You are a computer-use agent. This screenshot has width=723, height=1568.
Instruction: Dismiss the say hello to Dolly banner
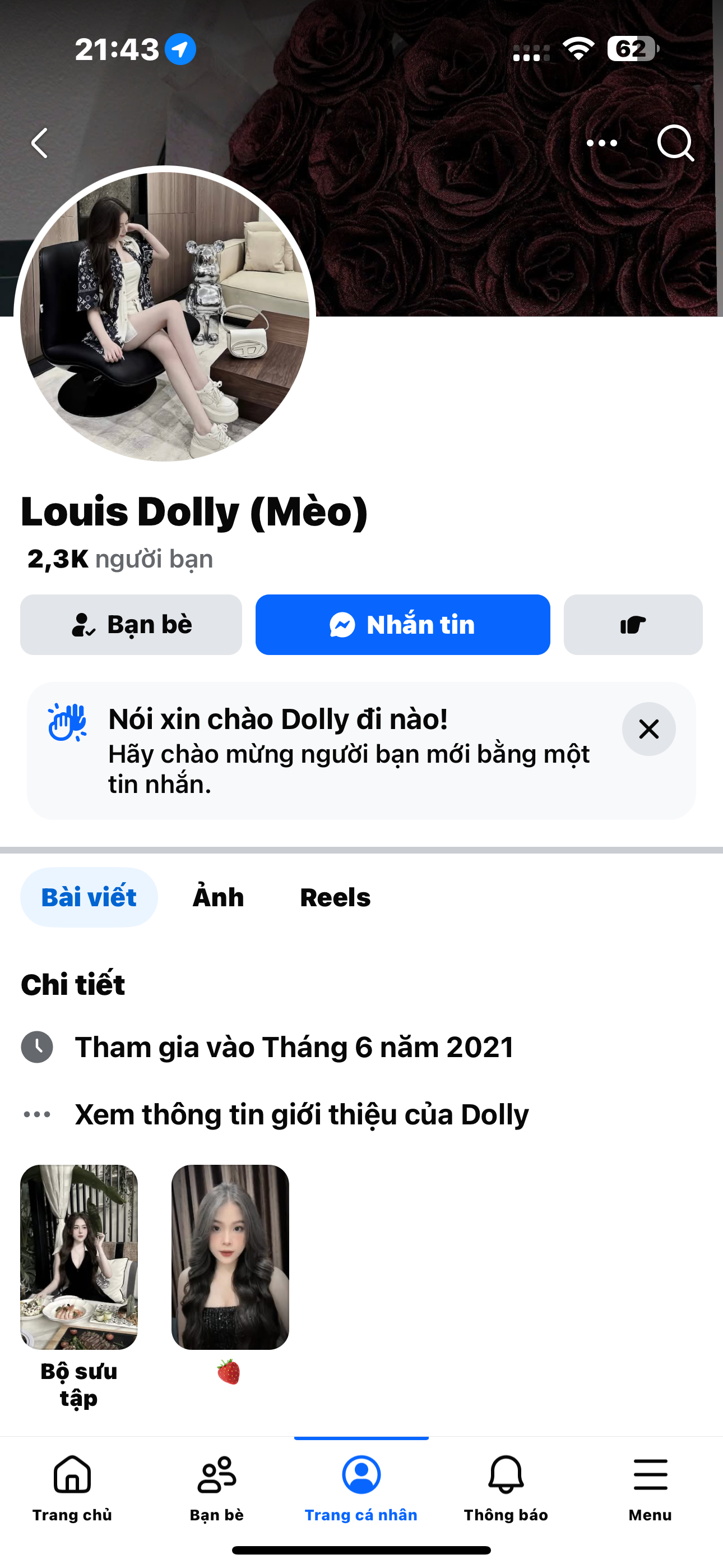tap(648, 728)
